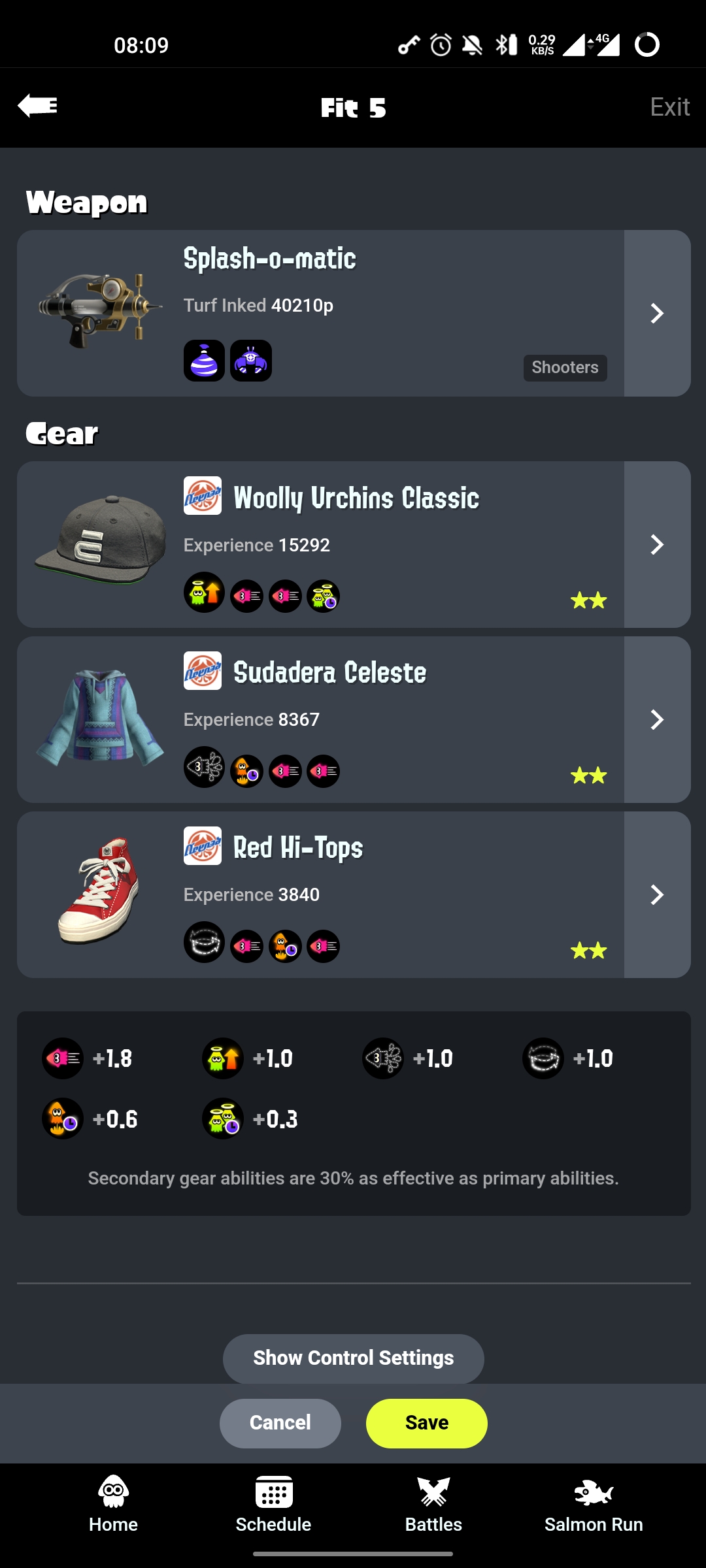
Task: Switch to the Schedule tab
Action: 273,1504
